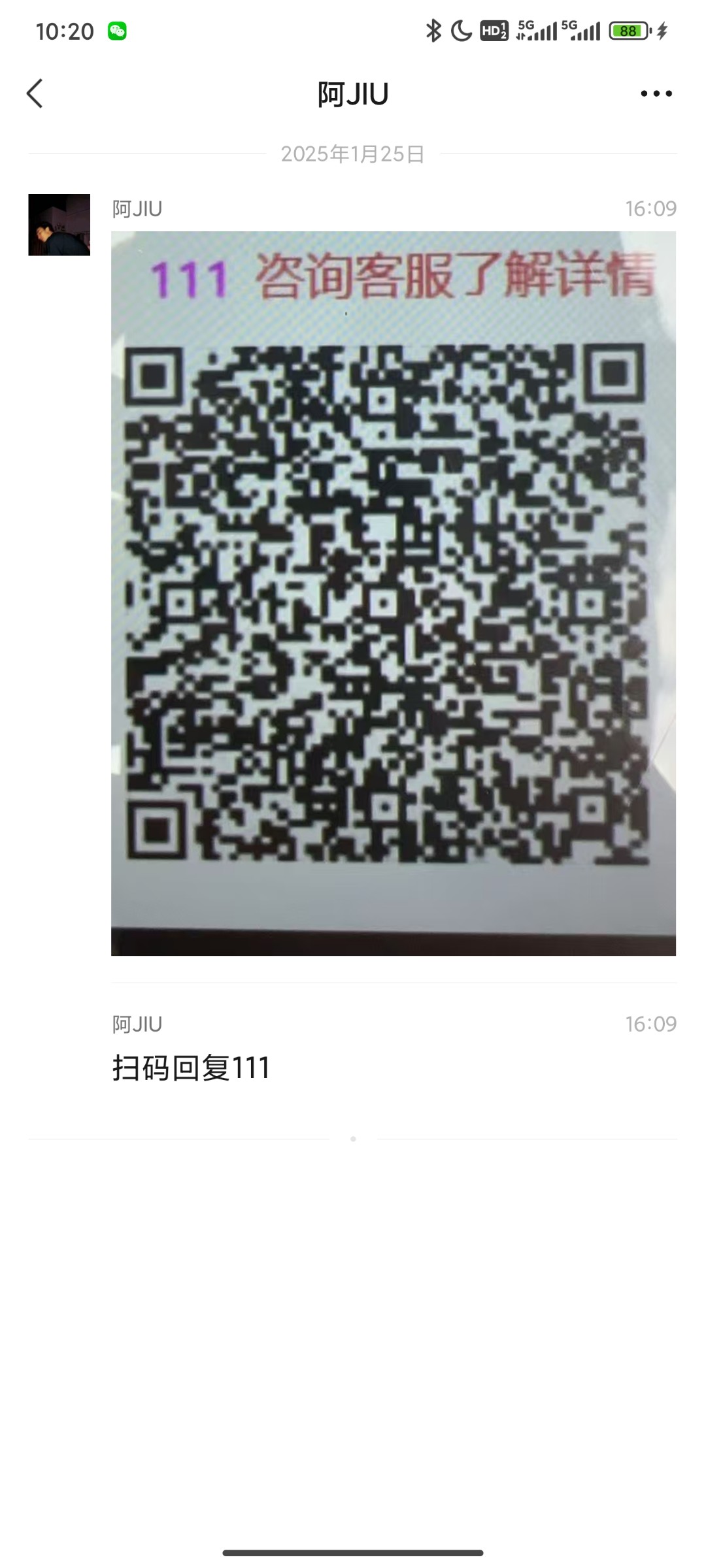The width and height of the screenshot is (706, 1568).
Task: Tap the clock showing 10:20
Action: tap(67, 30)
